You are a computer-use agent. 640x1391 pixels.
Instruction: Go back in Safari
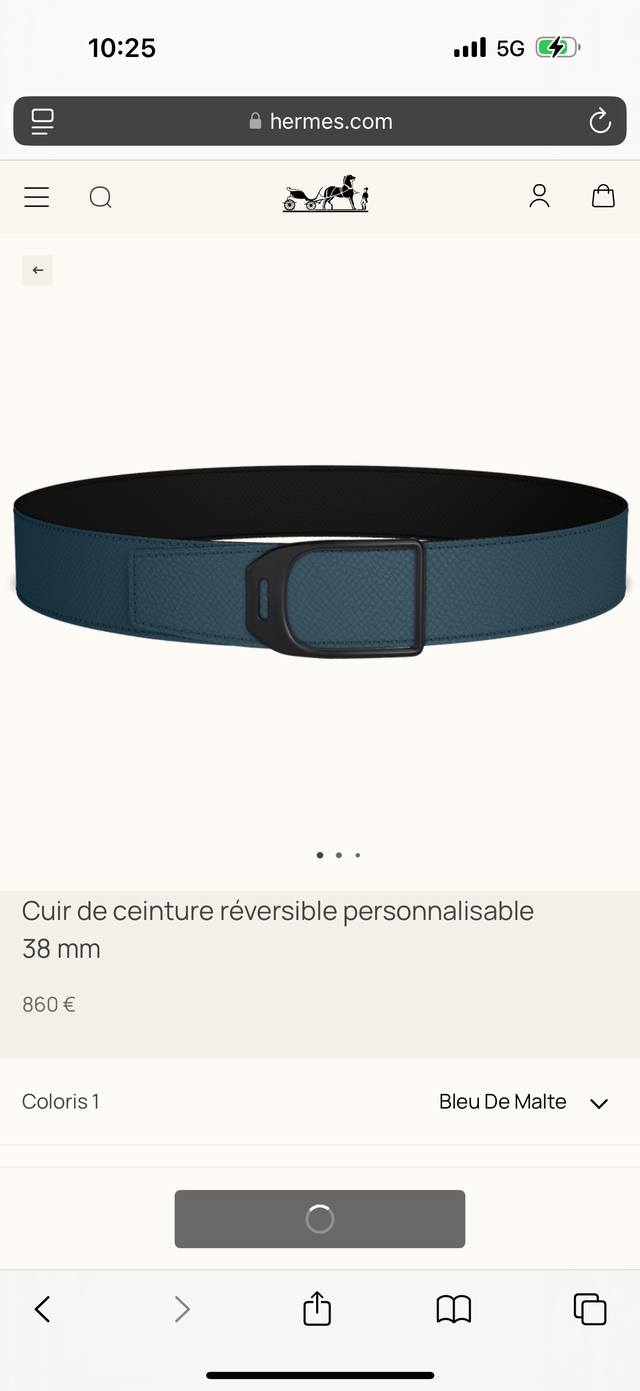(x=42, y=1309)
